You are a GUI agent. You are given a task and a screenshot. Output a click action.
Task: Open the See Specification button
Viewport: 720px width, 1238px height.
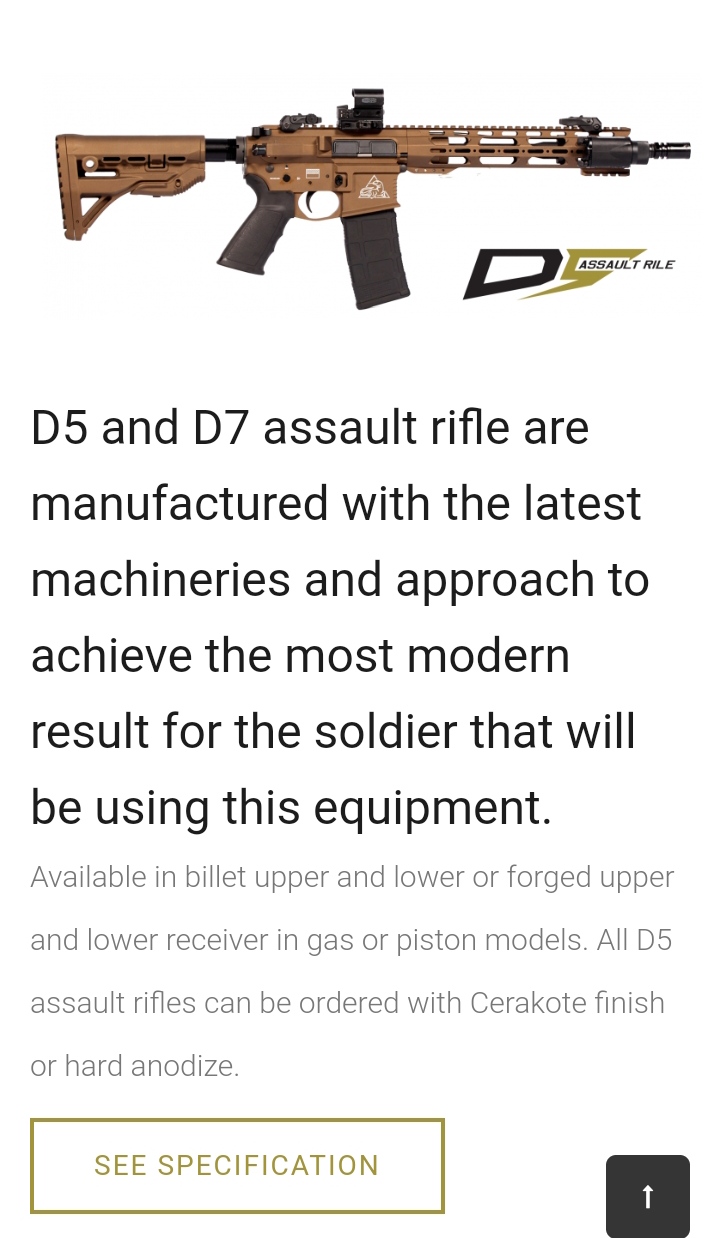point(237,1166)
